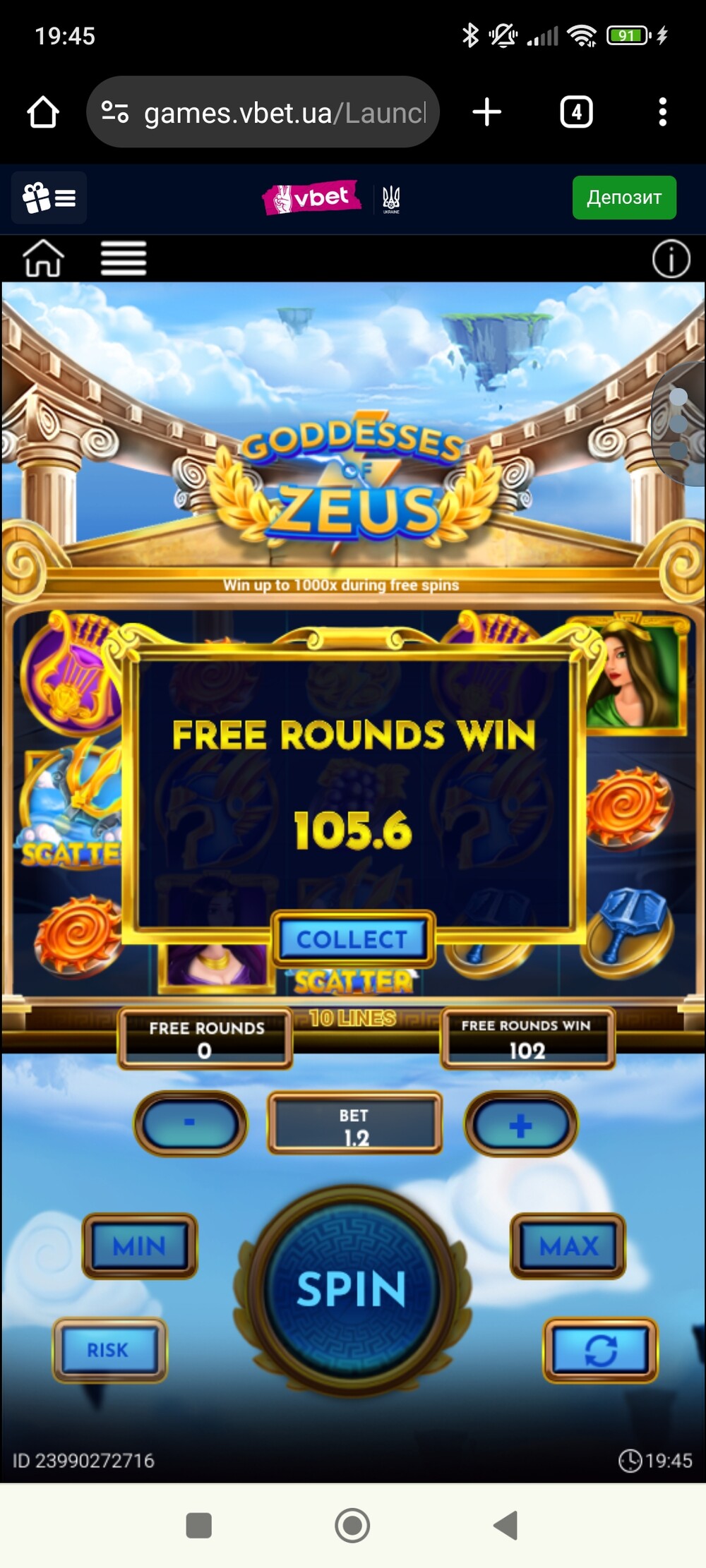The width and height of the screenshot is (706, 1568).
Task: Enable autospin with the circular arrows button
Action: (600, 1349)
